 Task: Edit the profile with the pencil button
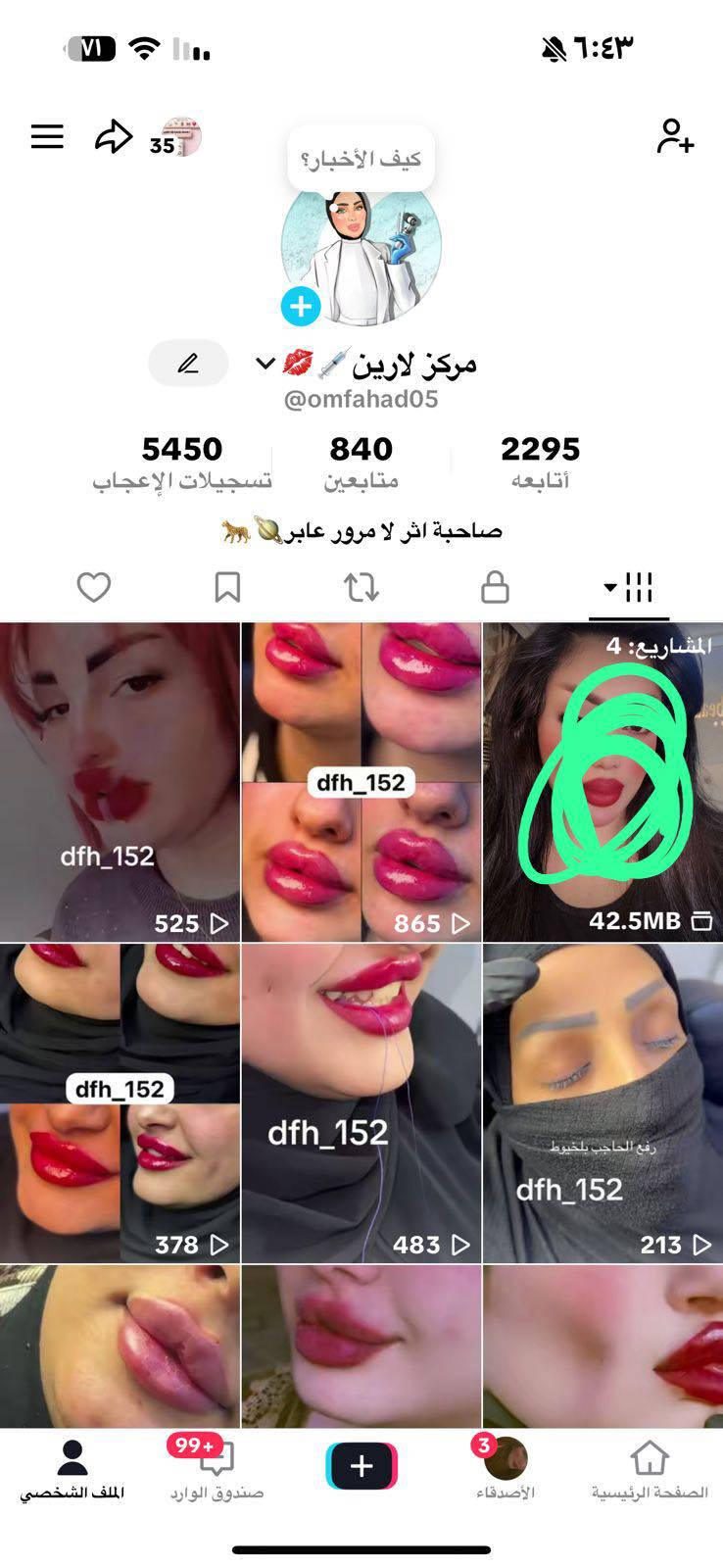pyautogui.click(x=188, y=364)
